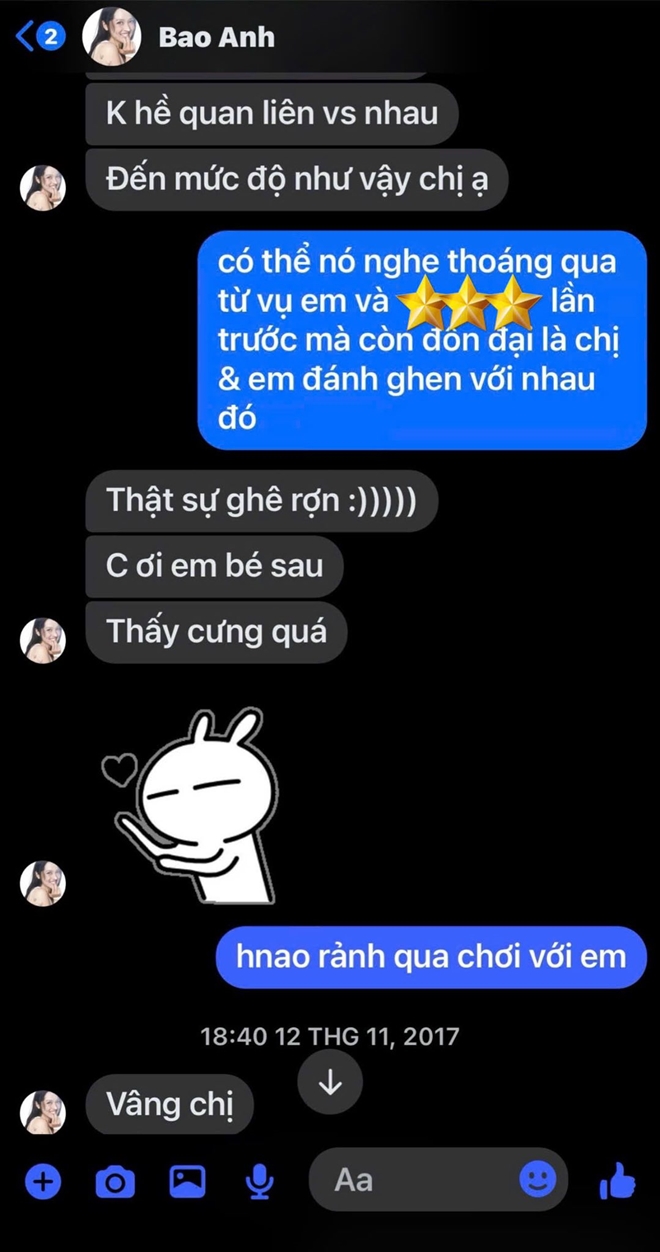
Task: Tap the microphone to record voice
Action: tap(260, 1182)
